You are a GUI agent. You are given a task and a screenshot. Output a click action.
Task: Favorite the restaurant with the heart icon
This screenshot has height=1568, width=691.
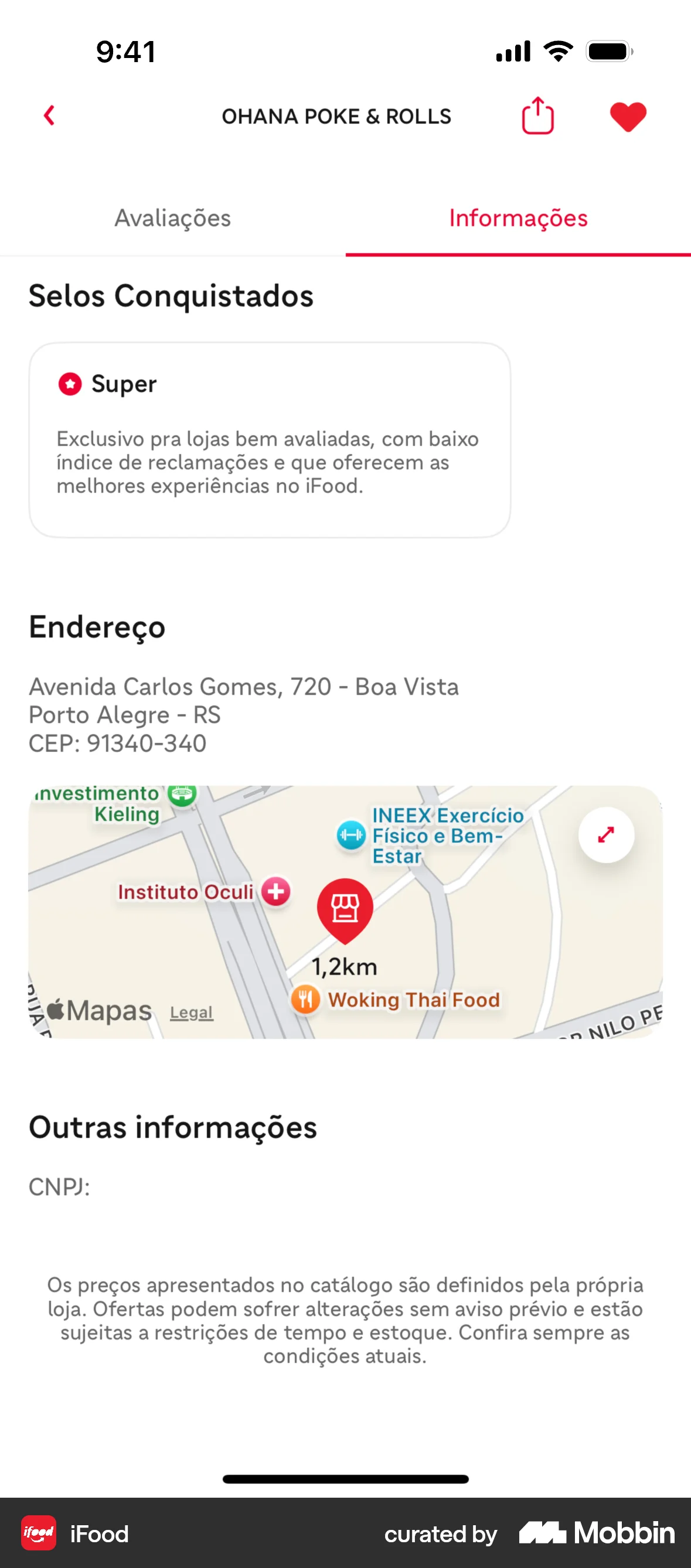coord(628,115)
